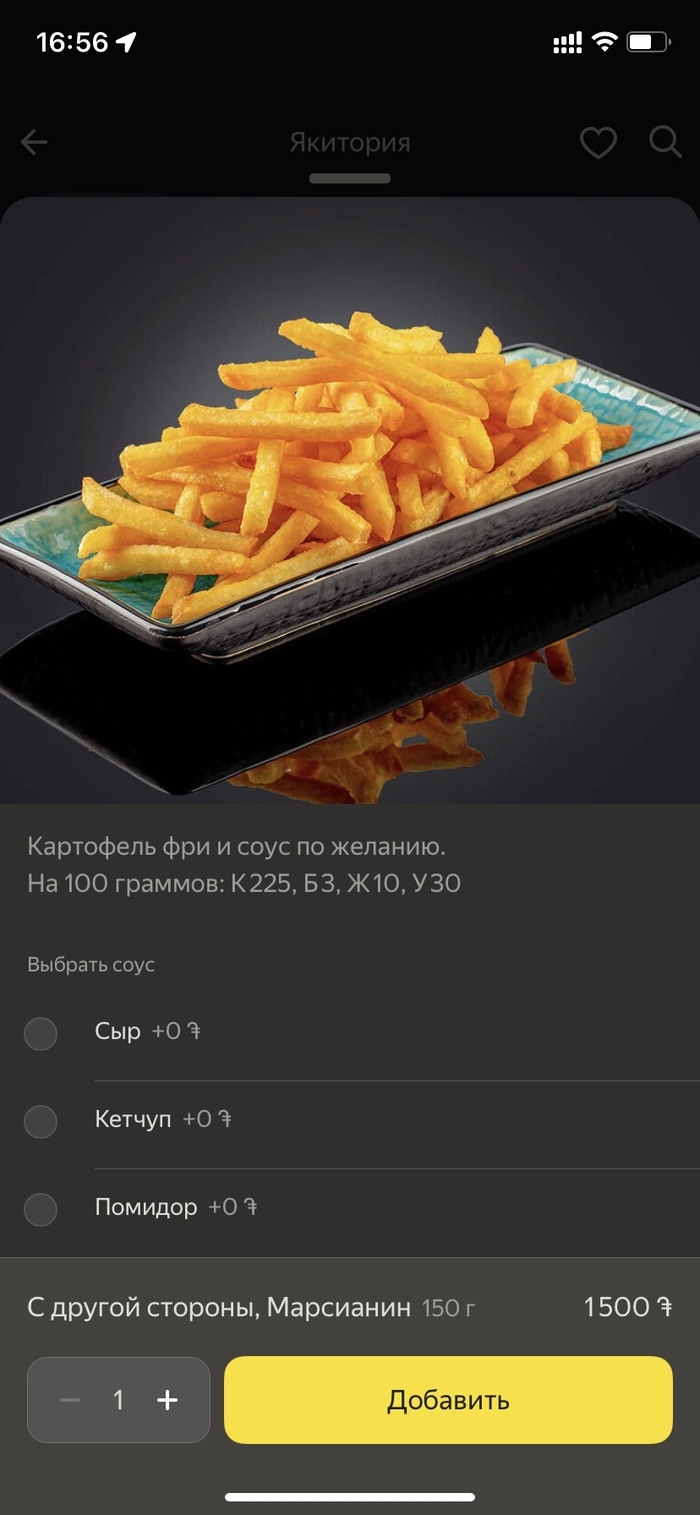Viewport: 700px width, 1515px height.
Task: Go back using the arrow icon
Action: click(x=34, y=143)
